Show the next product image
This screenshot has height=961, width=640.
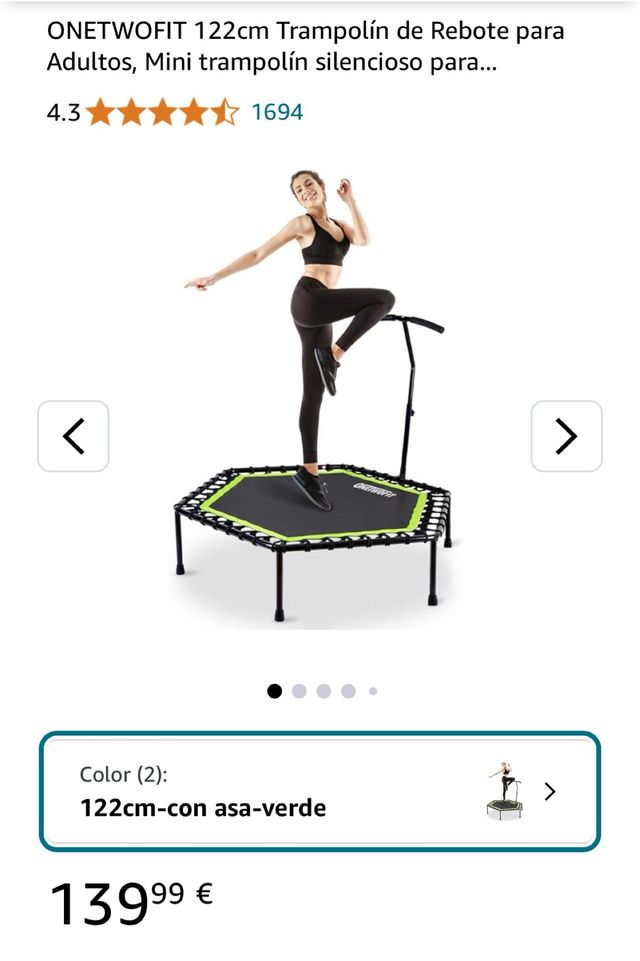pyautogui.click(x=566, y=436)
